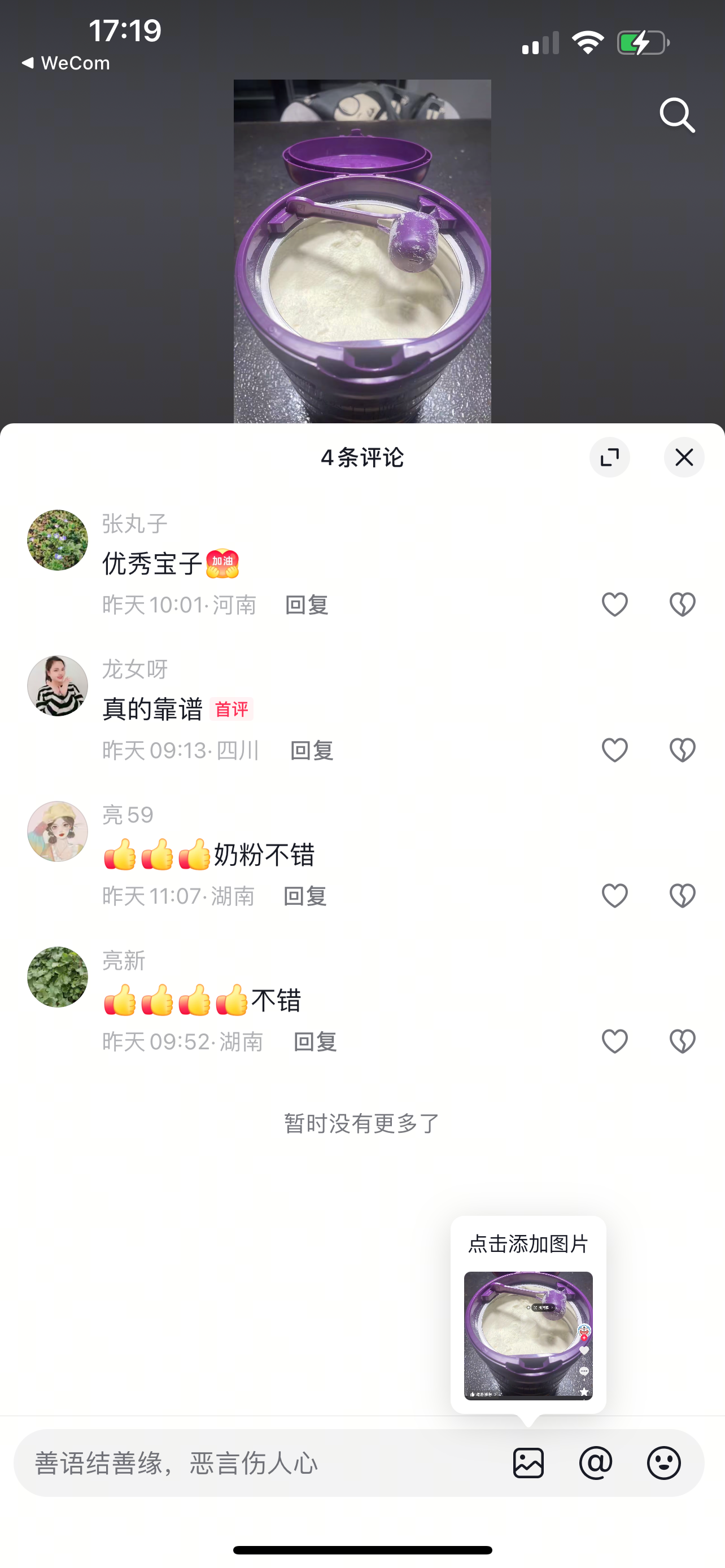725x1568 pixels.
Task: Expand the comments panel to full screen
Action: [609, 457]
